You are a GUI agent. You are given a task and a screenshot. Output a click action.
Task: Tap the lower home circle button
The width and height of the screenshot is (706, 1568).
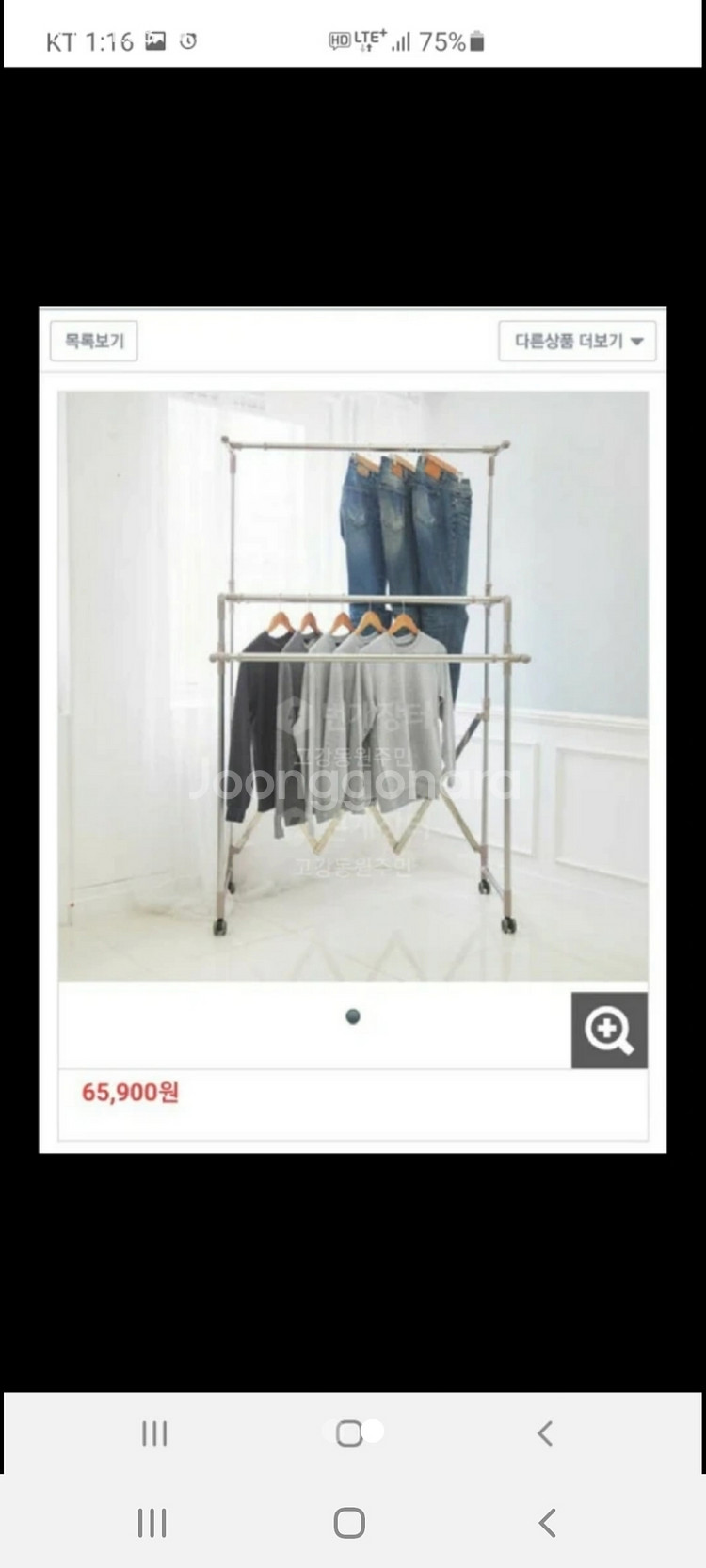click(x=349, y=1522)
